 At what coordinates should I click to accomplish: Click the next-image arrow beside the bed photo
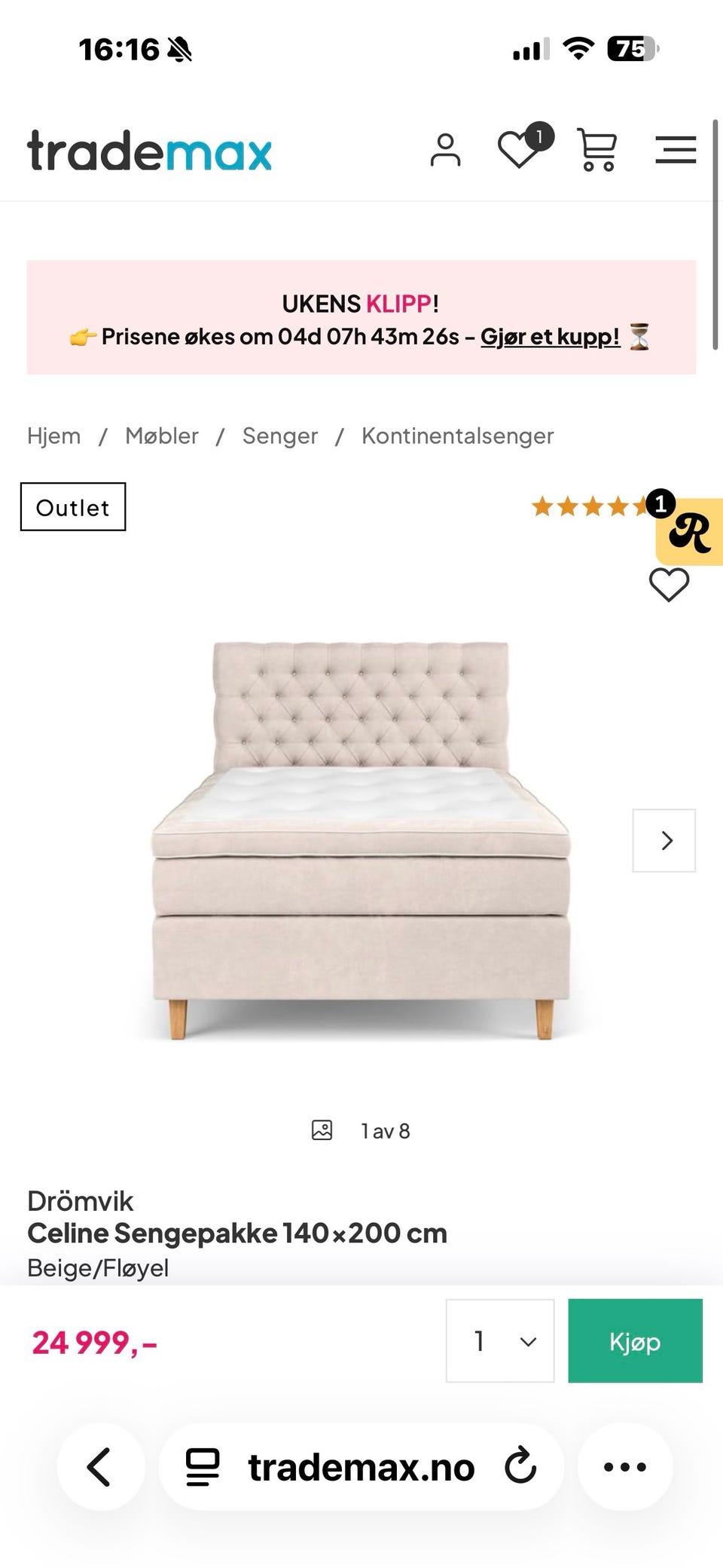[664, 841]
